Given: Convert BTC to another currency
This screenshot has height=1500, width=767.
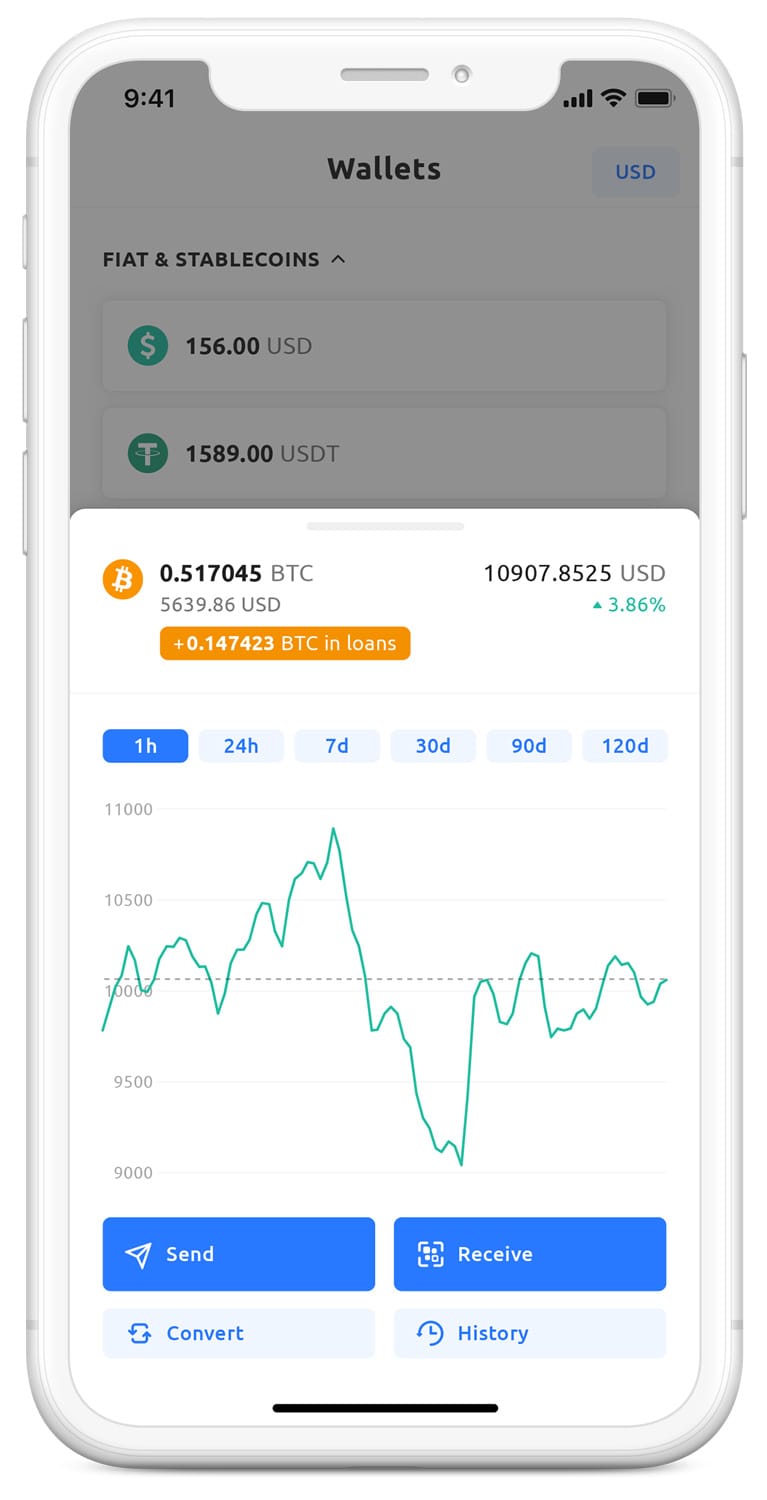Looking at the screenshot, I should coord(239,1333).
